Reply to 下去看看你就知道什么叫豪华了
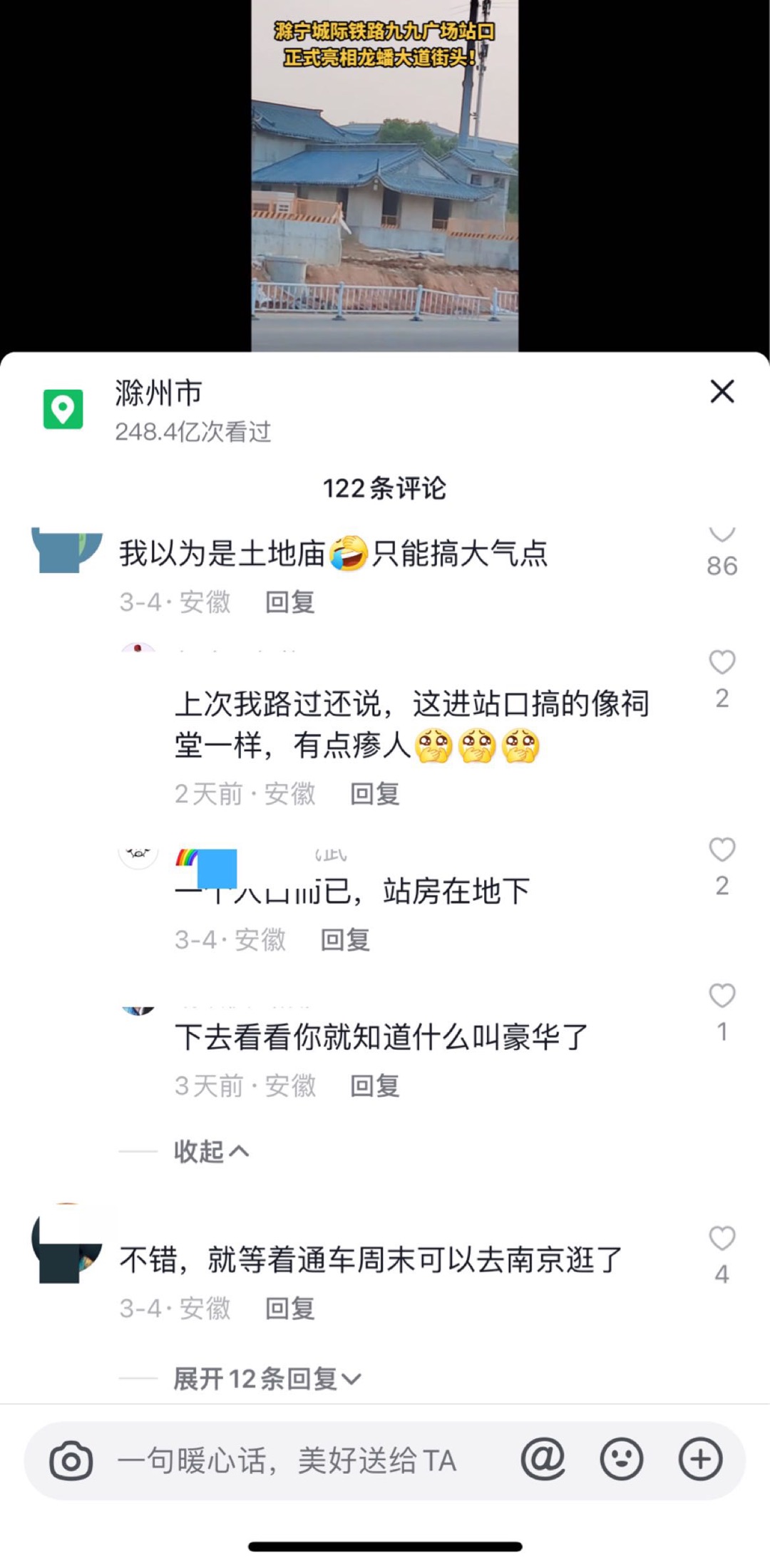The height and width of the screenshot is (1568, 770). coord(374,1086)
